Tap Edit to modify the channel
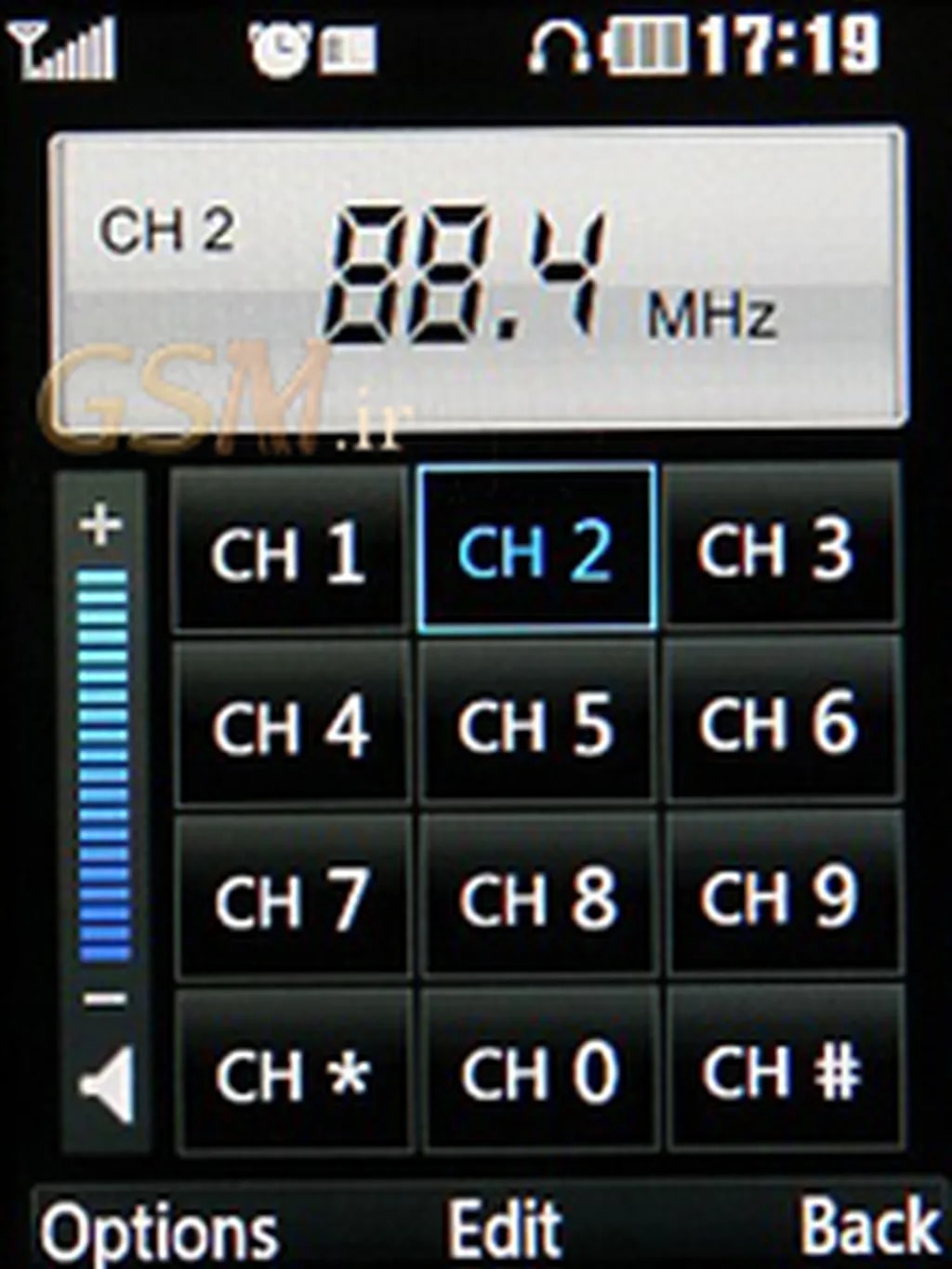Image resolution: width=952 pixels, height=1269 pixels. 505,1229
